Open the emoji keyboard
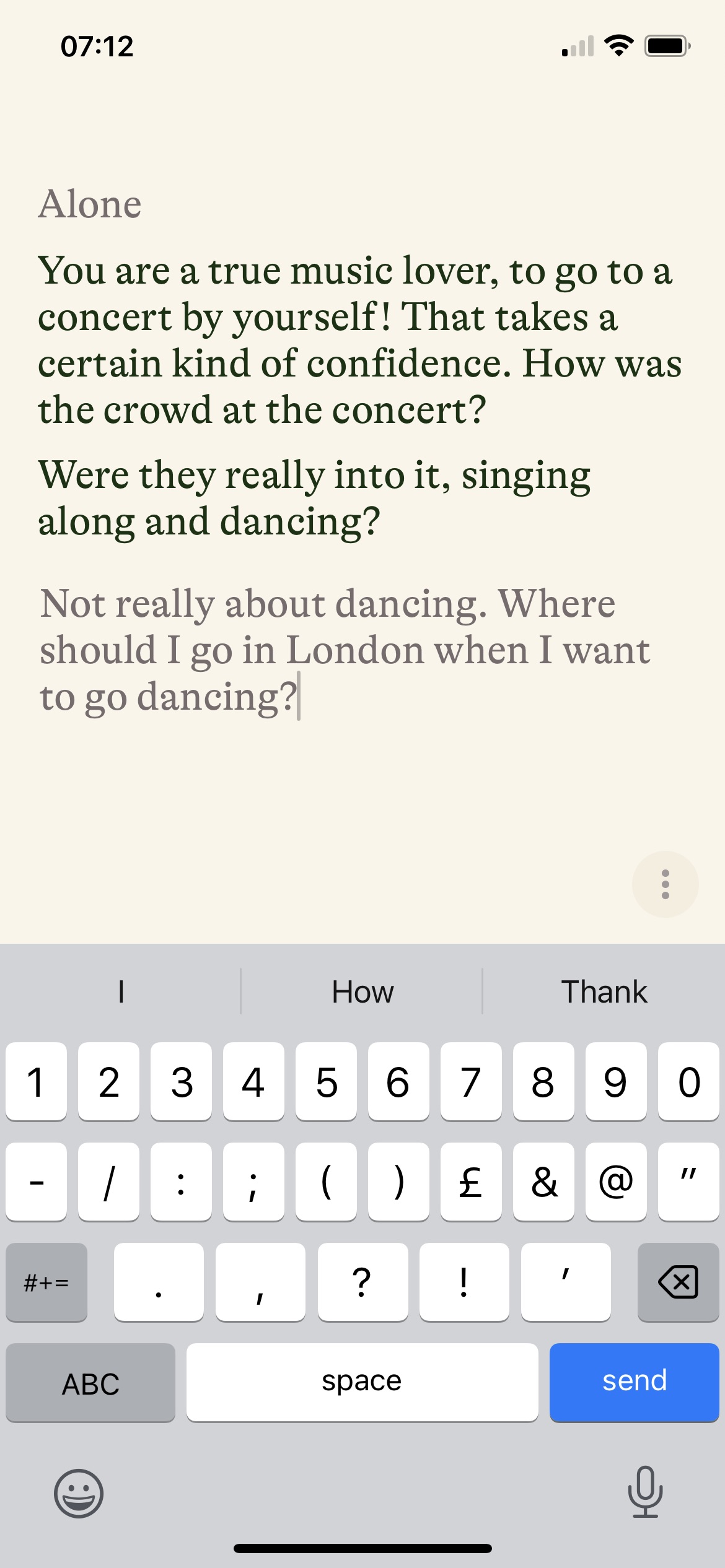The width and height of the screenshot is (725, 1568). click(79, 1493)
